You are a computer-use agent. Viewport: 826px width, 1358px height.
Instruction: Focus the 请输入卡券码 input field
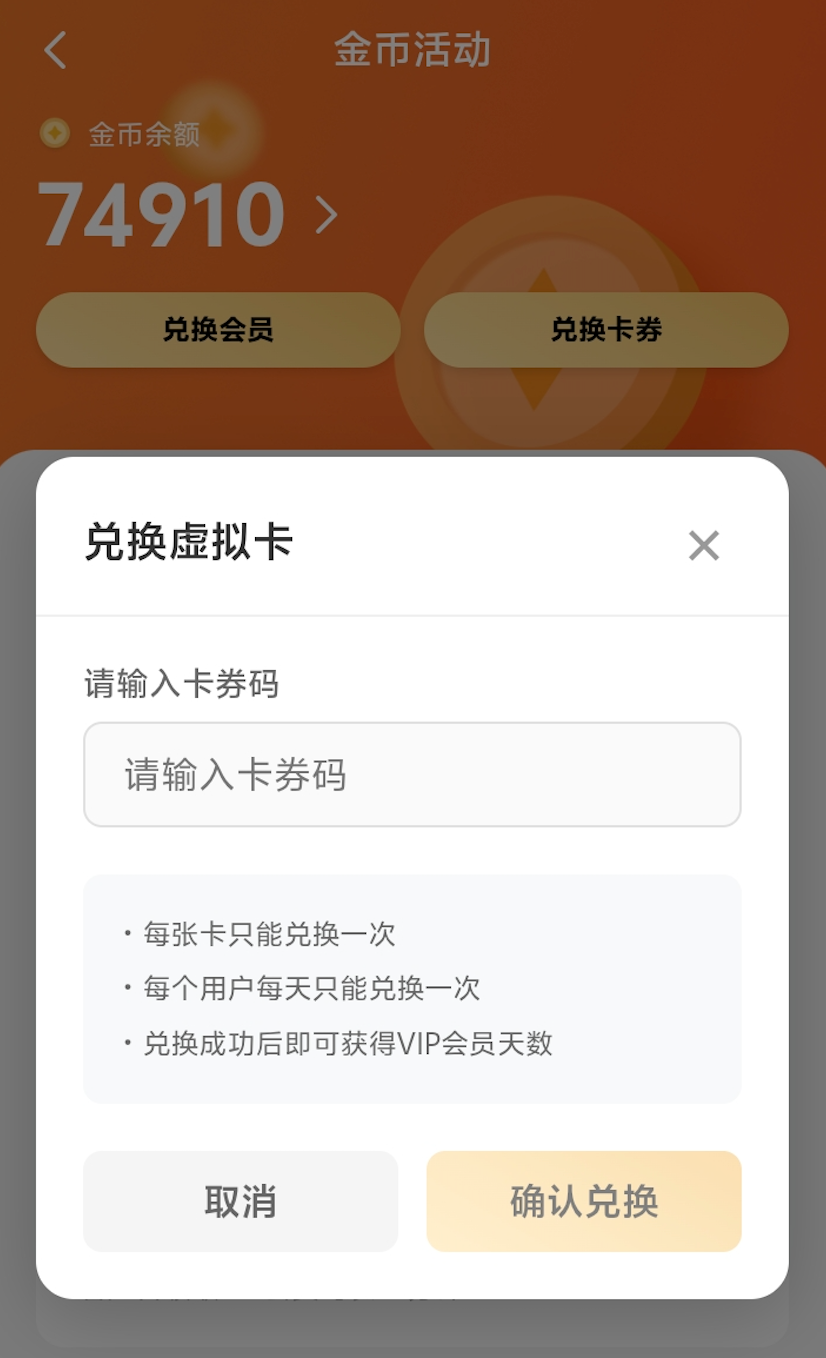412,775
